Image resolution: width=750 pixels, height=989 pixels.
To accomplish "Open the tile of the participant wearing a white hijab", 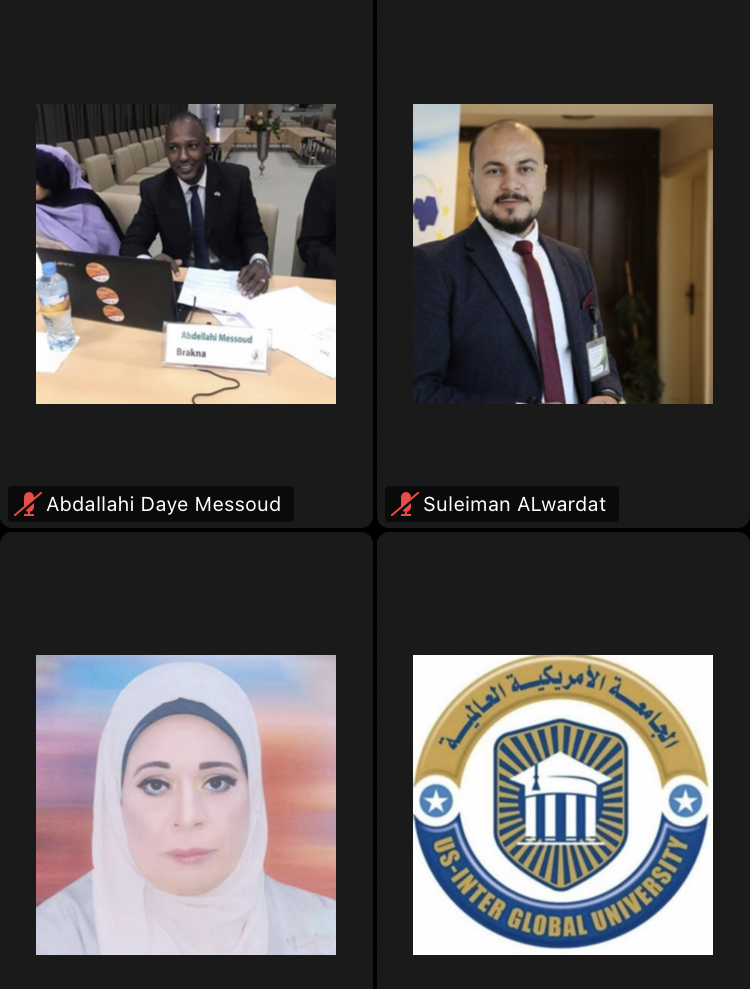I will point(186,804).
